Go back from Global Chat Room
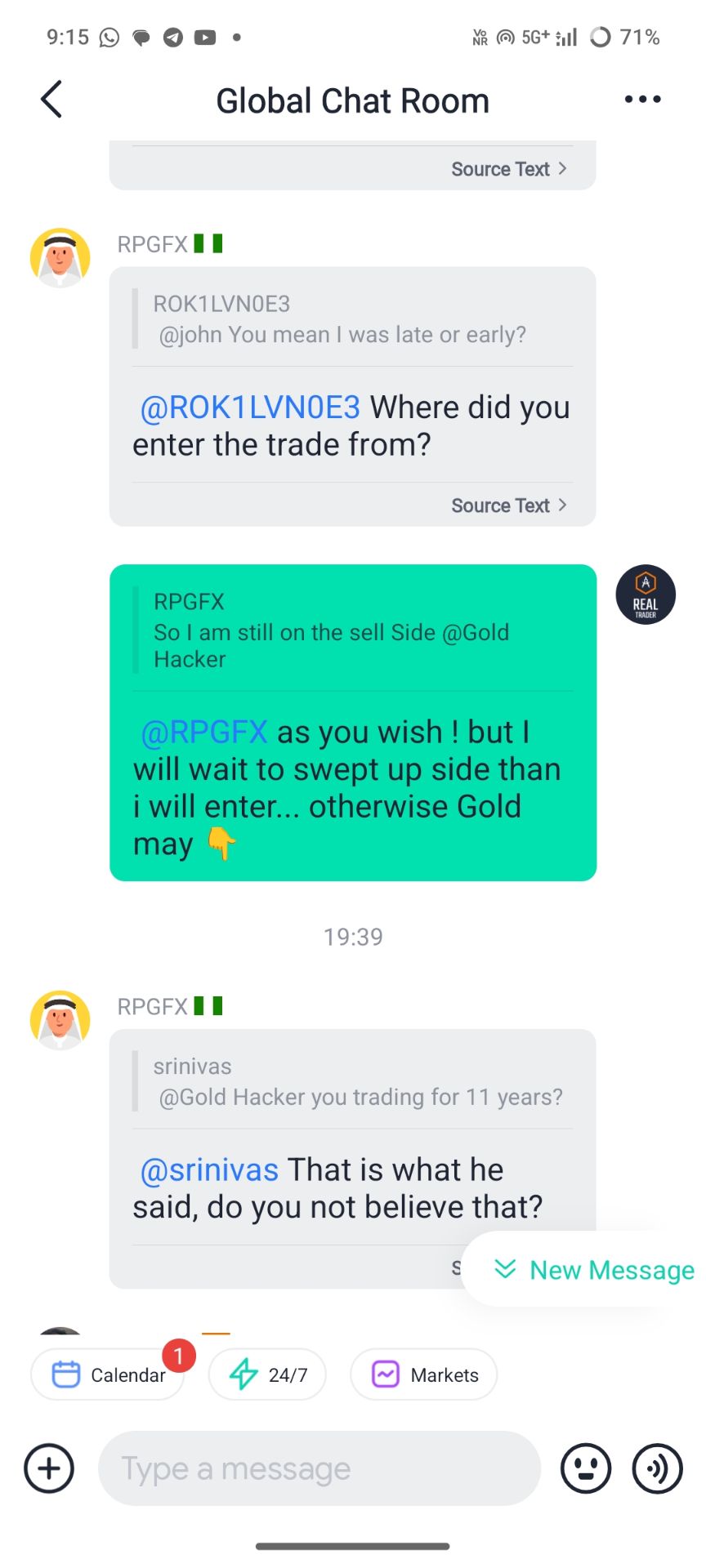706x1568 pixels. click(x=51, y=100)
